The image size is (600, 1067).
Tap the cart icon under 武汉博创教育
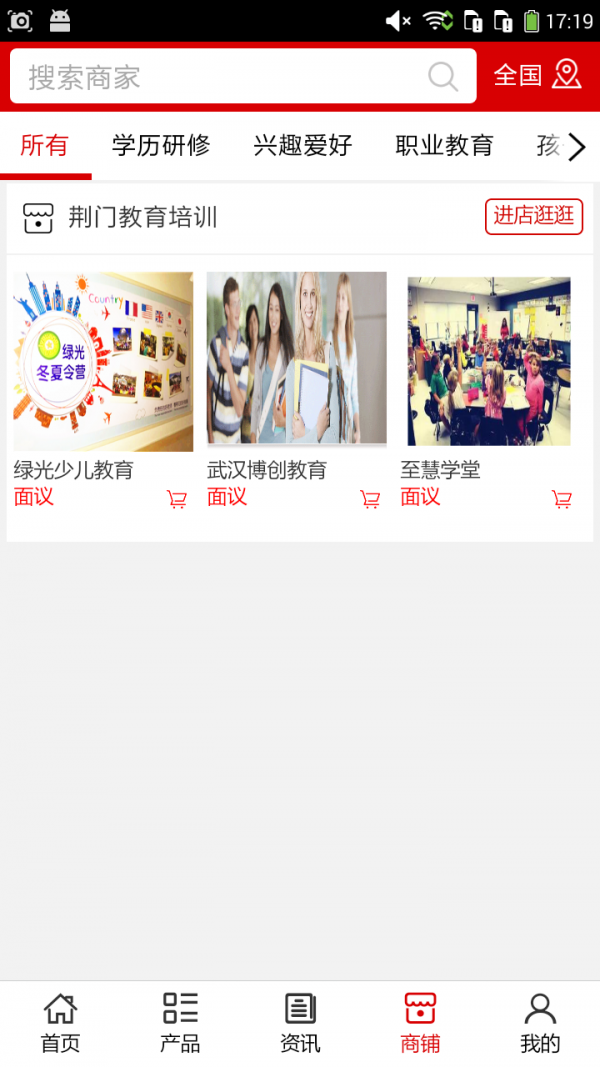pyautogui.click(x=370, y=499)
